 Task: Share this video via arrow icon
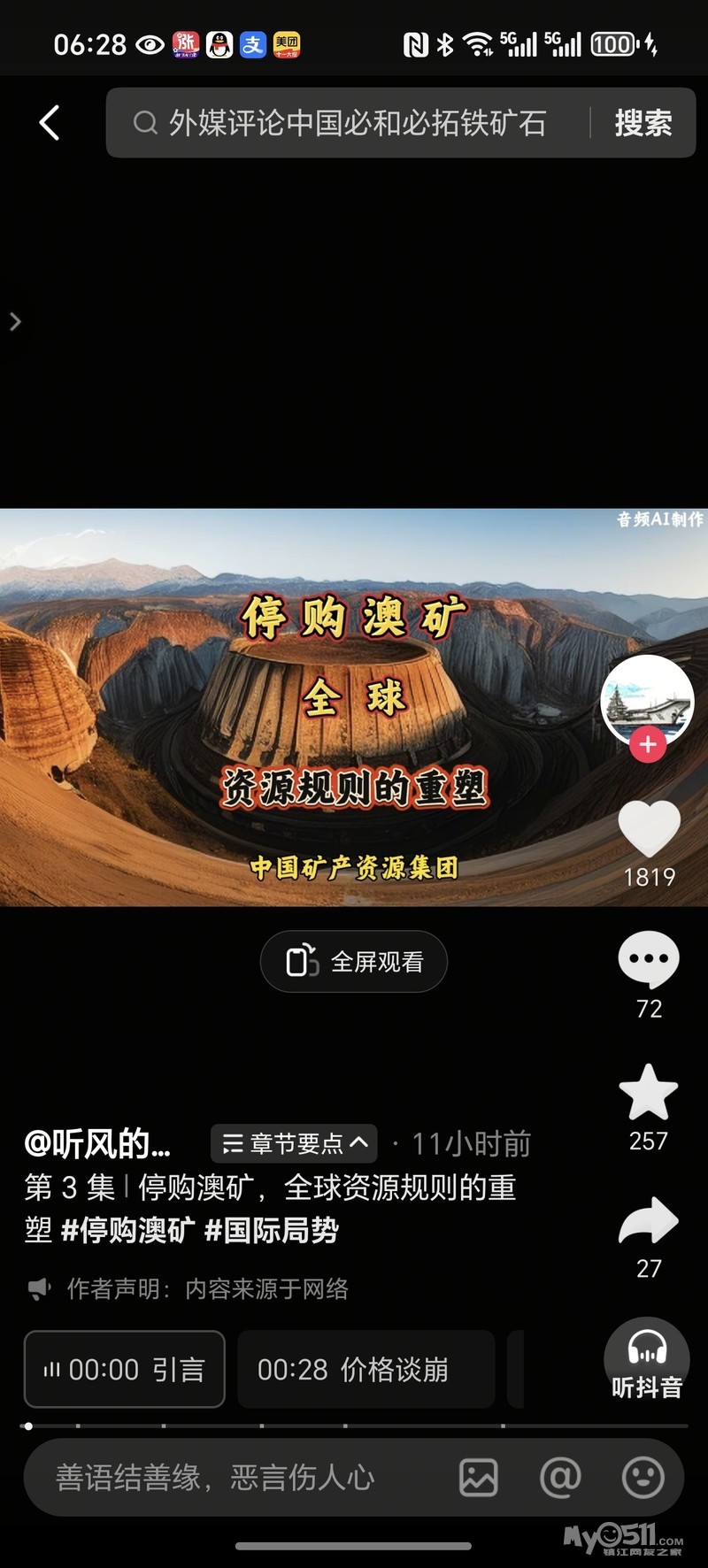pyautogui.click(x=649, y=1221)
